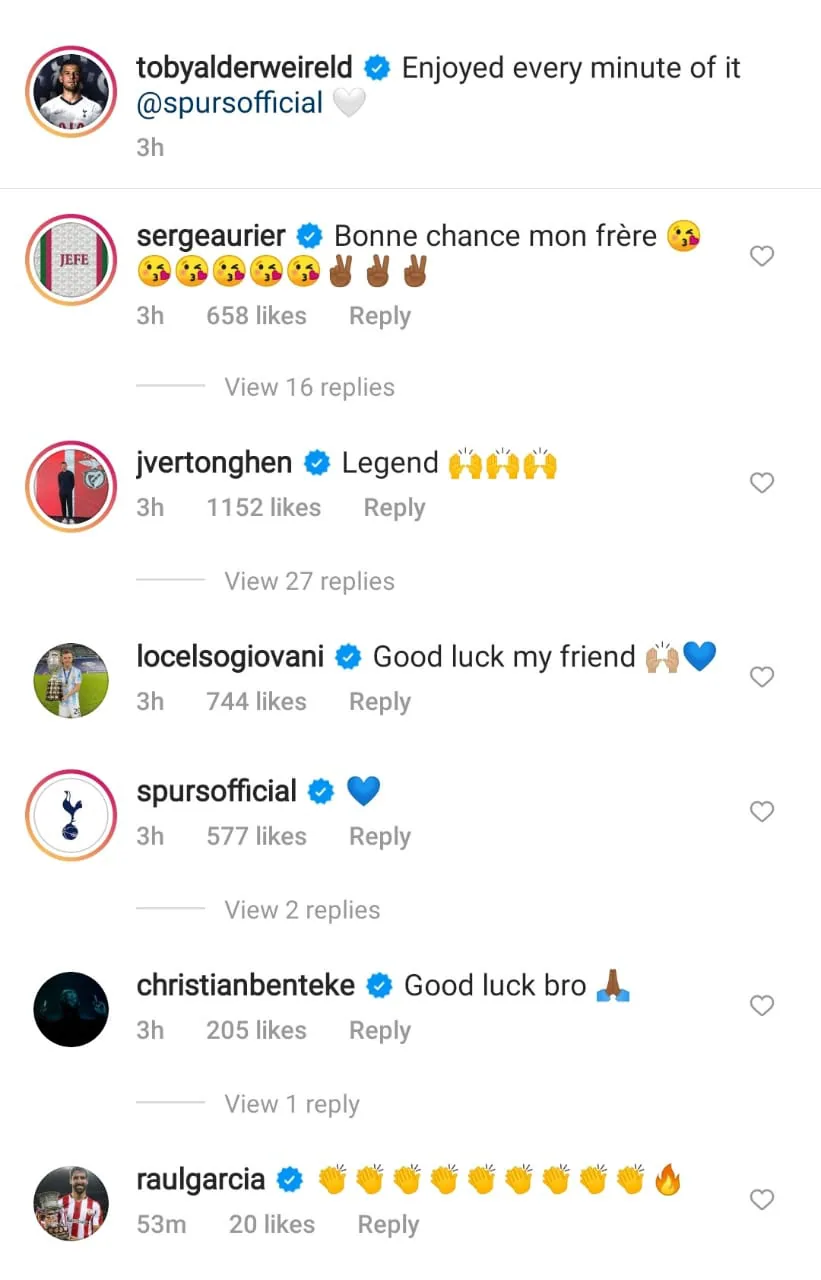Reply to christianbenteke's comment
The height and width of the screenshot is (1280, 821).
tap(379, 1030)
